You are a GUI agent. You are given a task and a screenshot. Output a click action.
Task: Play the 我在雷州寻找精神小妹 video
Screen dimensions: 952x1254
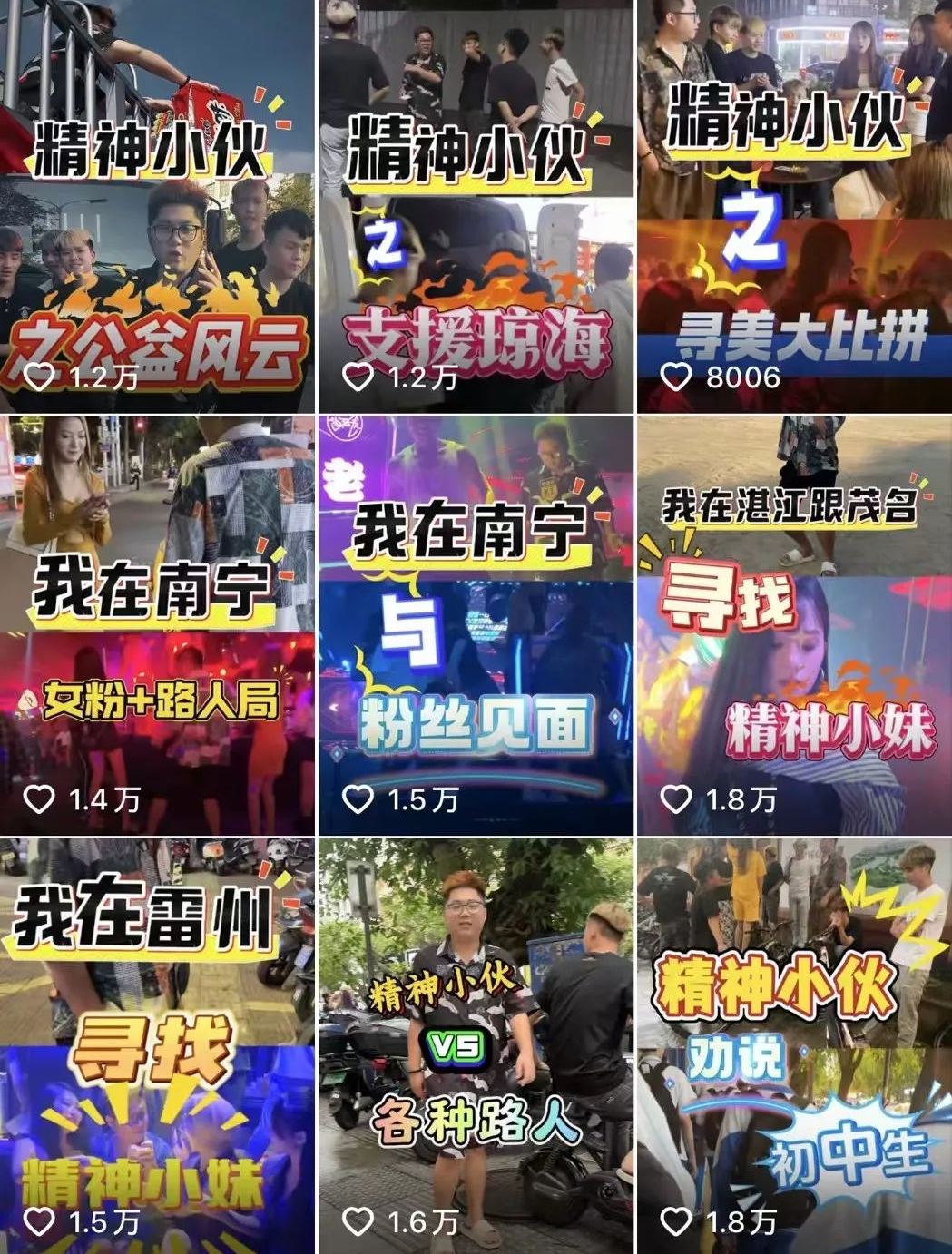click(157, 1046)
